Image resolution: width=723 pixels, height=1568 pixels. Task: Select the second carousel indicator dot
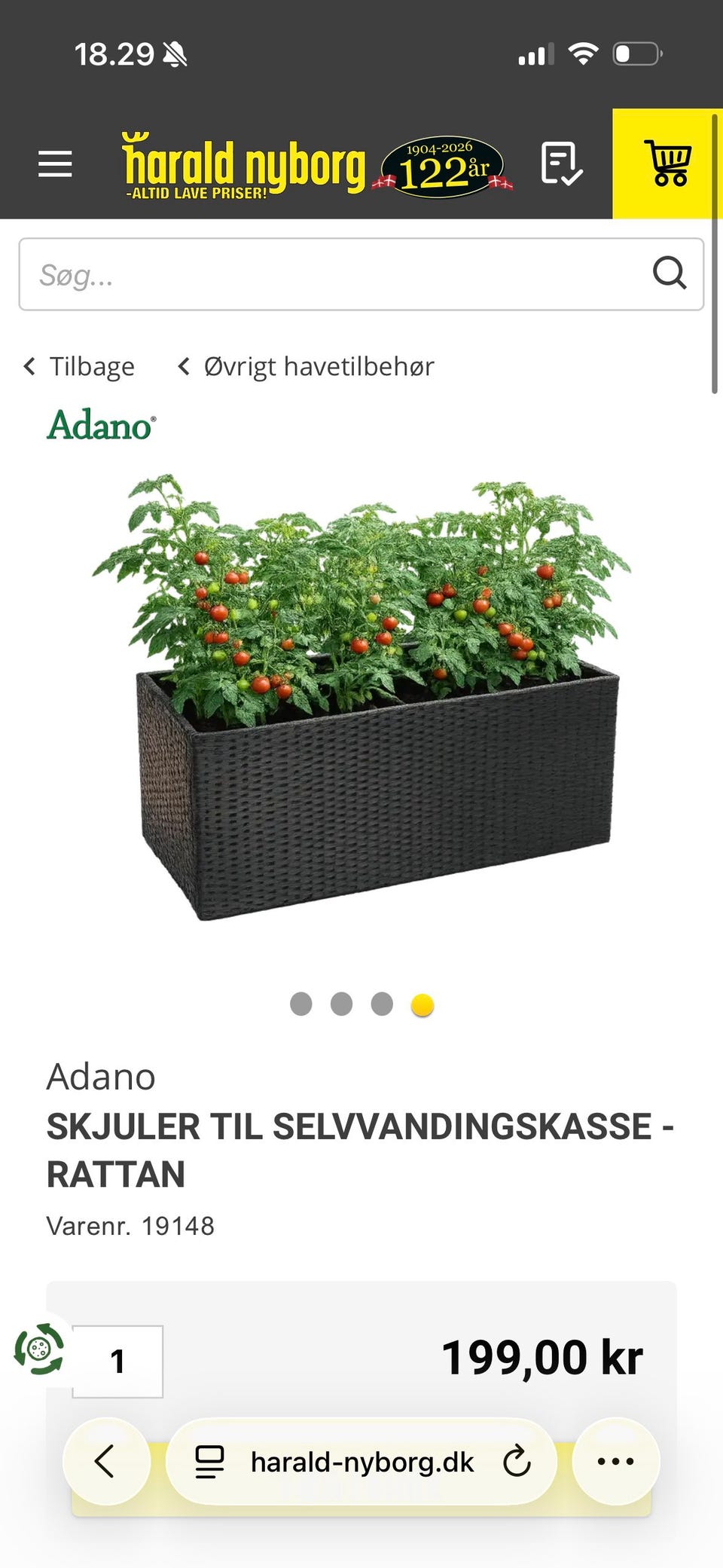(x=341, y=1004)
